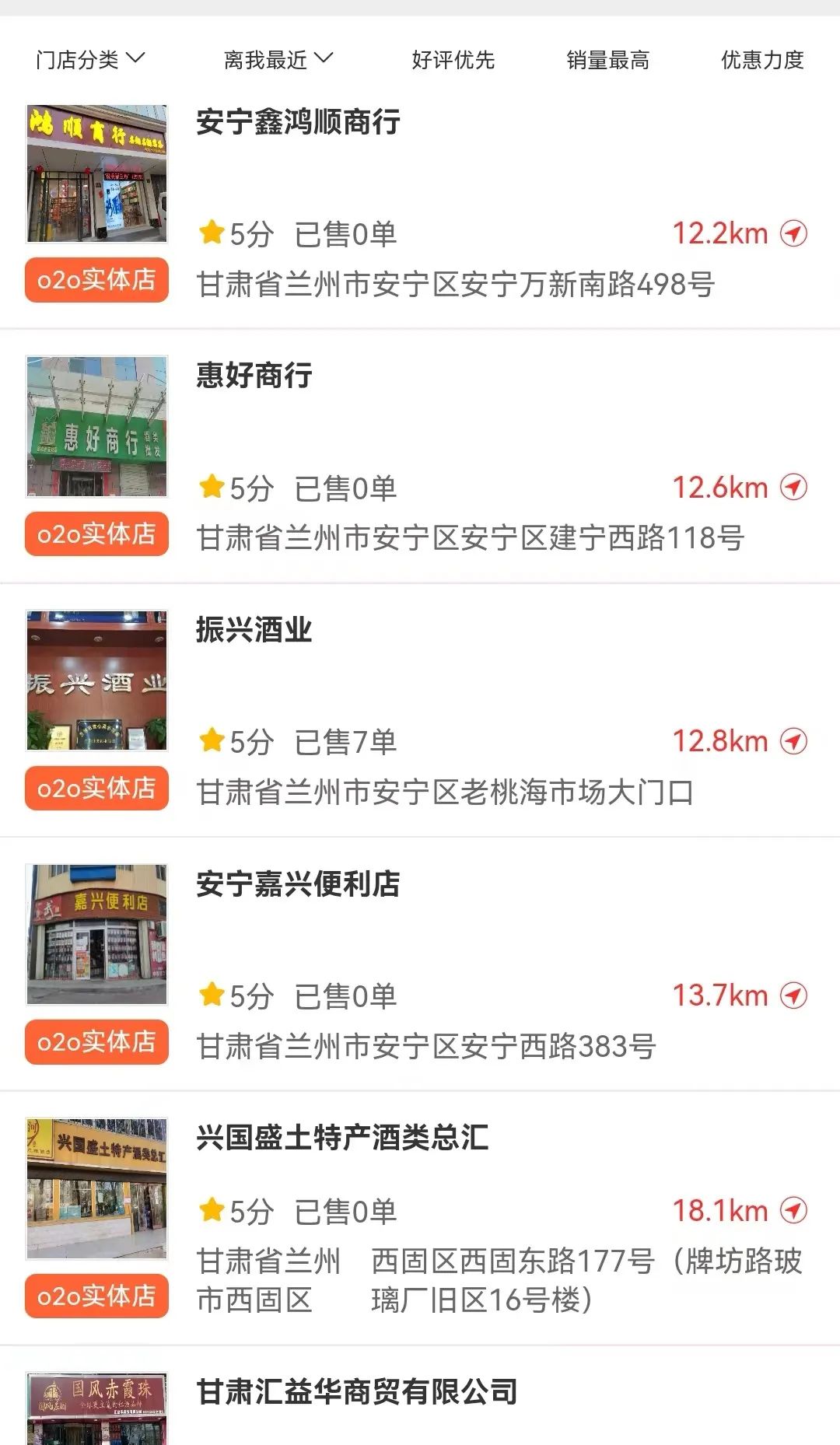Expand the 离我最近 sort dropdown
This screenshot has width=840, height=1445.
point(278,59)
